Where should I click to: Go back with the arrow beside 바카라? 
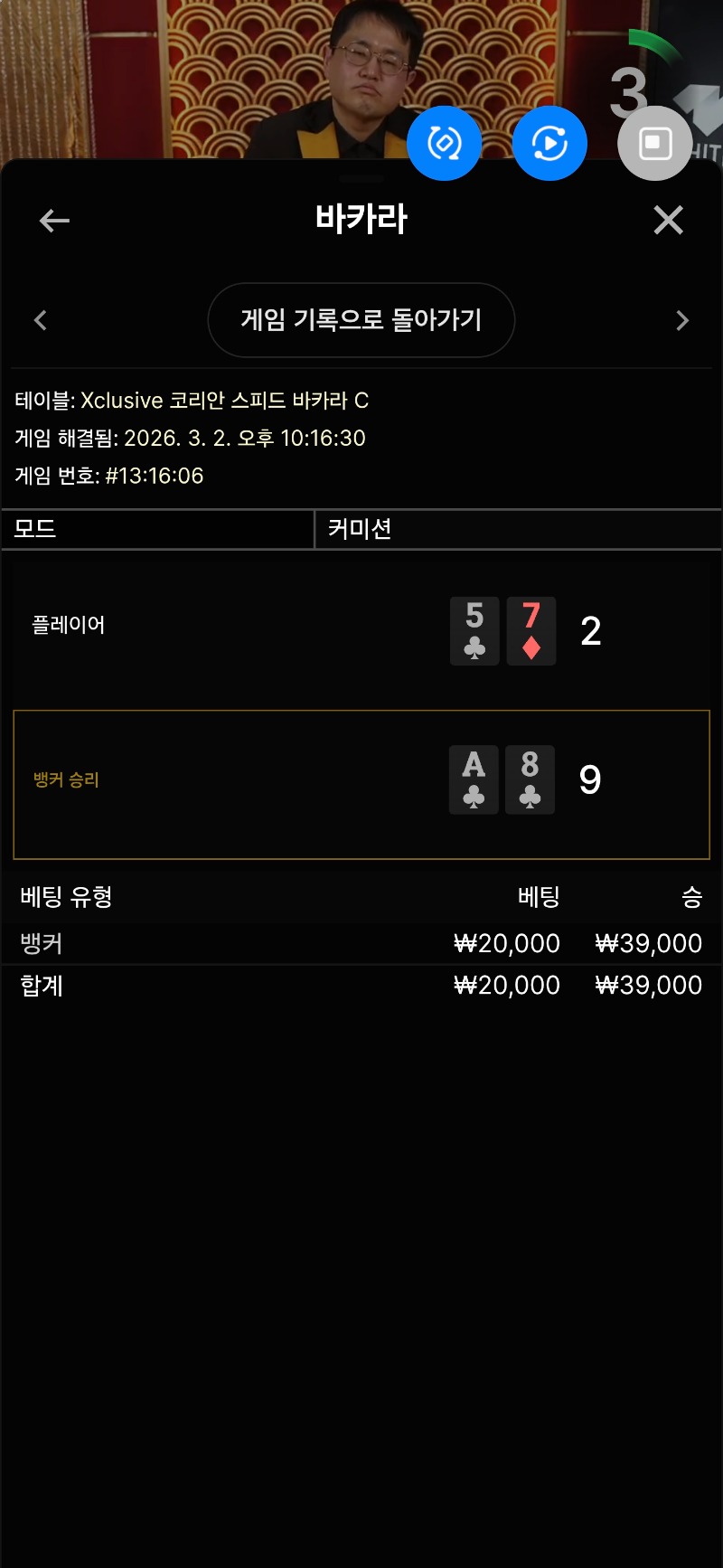point(54,220)
